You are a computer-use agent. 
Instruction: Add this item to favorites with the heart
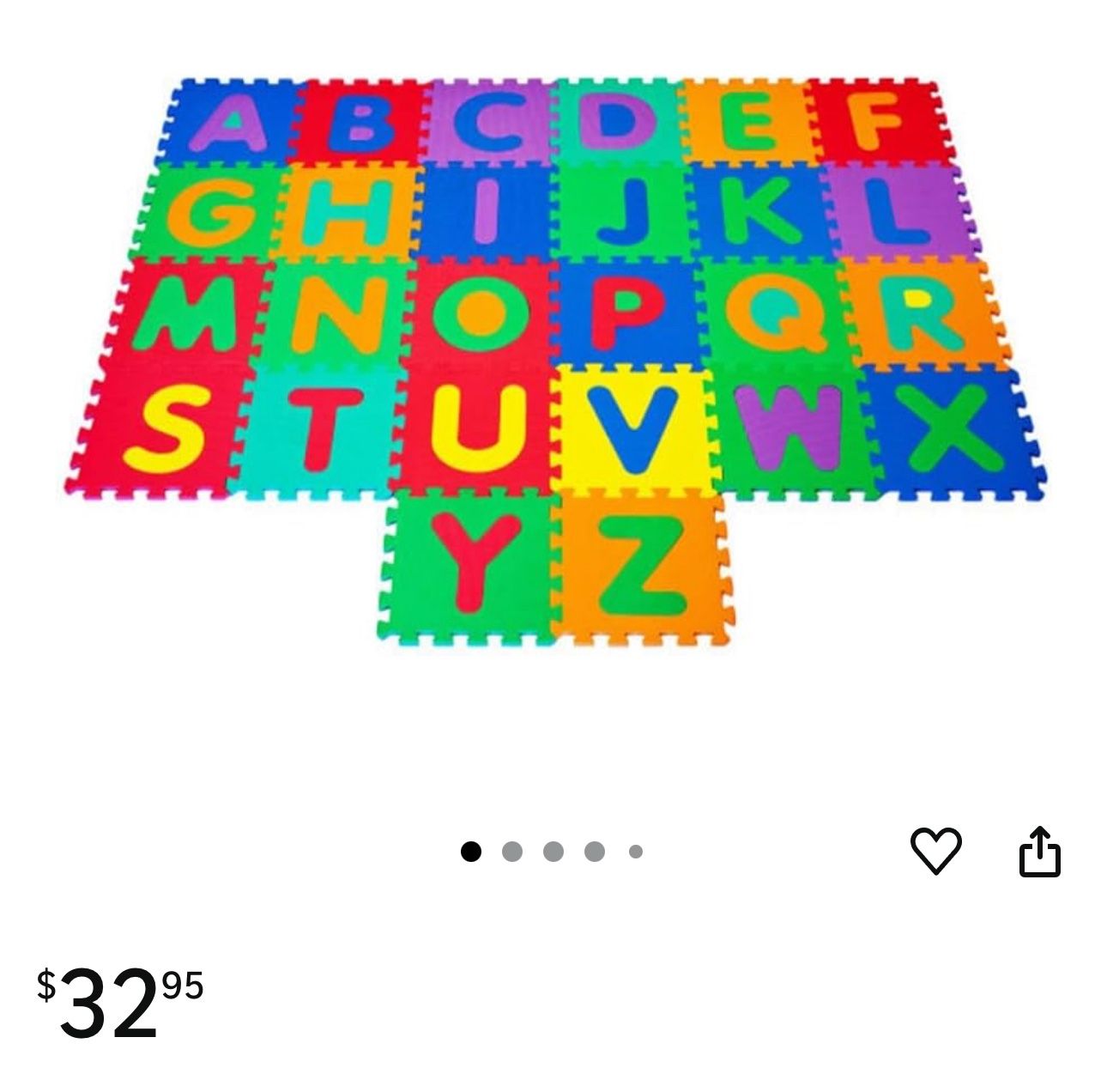pyautogui.click(x=935, y=851)
